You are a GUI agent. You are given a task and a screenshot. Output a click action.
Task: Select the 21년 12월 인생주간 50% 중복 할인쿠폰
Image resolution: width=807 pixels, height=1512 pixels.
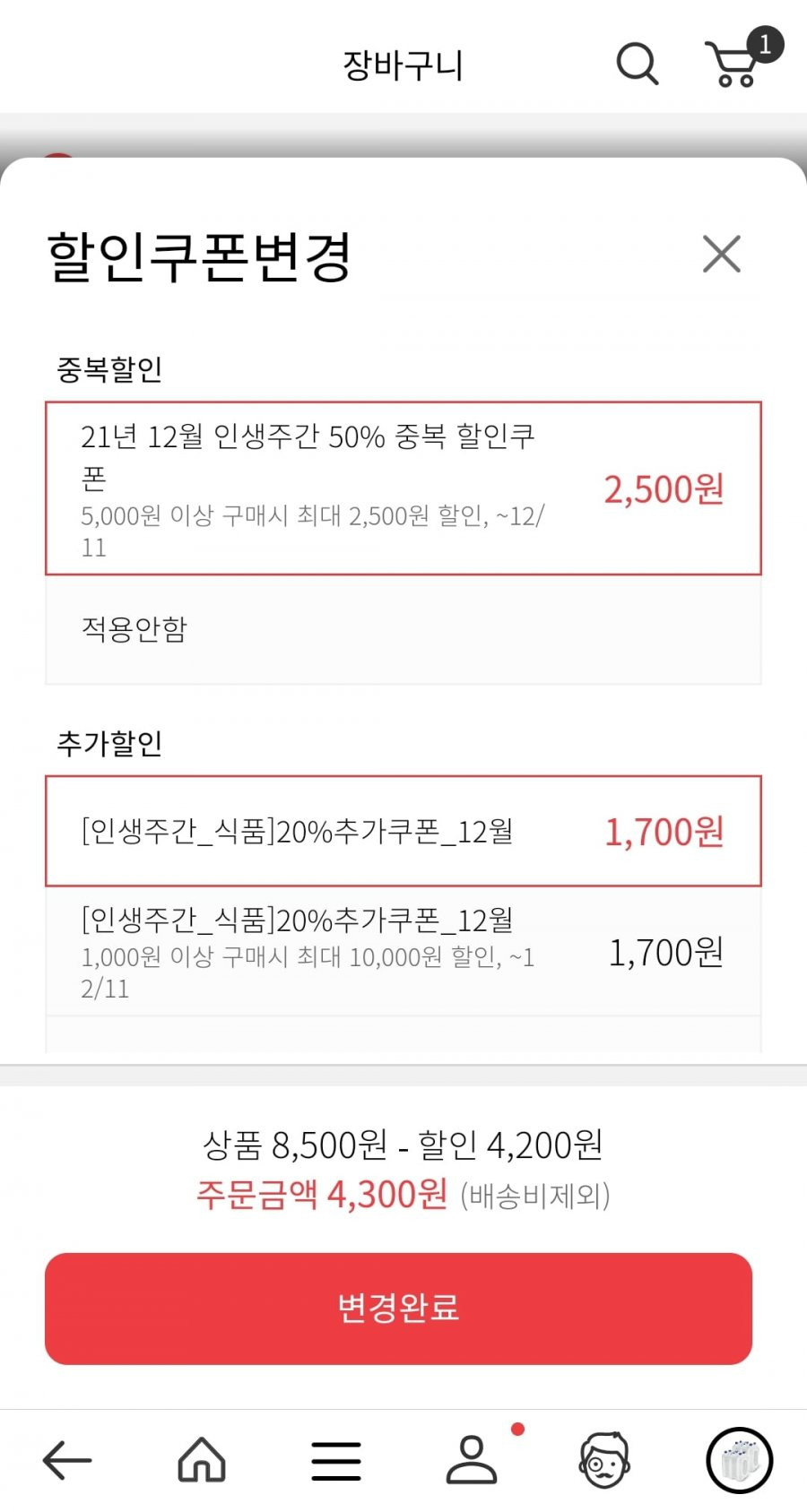coord(403,488)
